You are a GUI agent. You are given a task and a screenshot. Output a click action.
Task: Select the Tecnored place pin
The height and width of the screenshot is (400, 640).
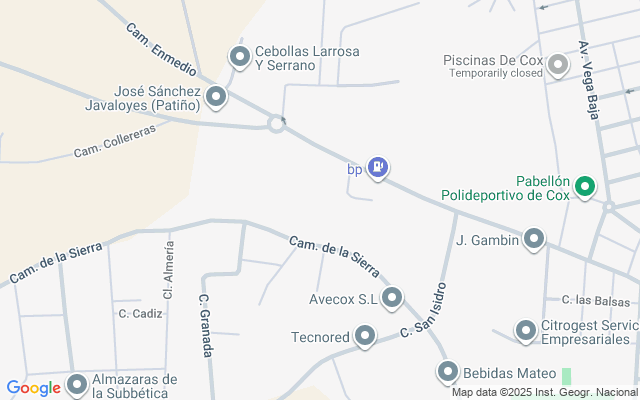click(365, 336)
